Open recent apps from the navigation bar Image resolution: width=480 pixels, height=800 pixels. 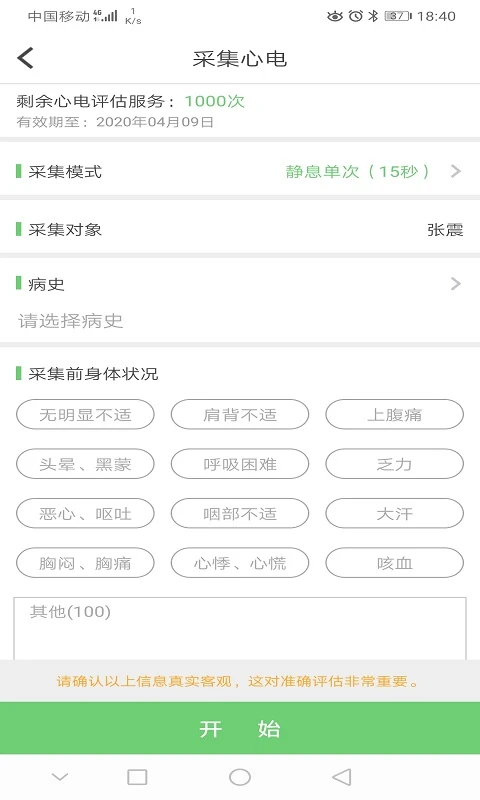coord(137,777)
